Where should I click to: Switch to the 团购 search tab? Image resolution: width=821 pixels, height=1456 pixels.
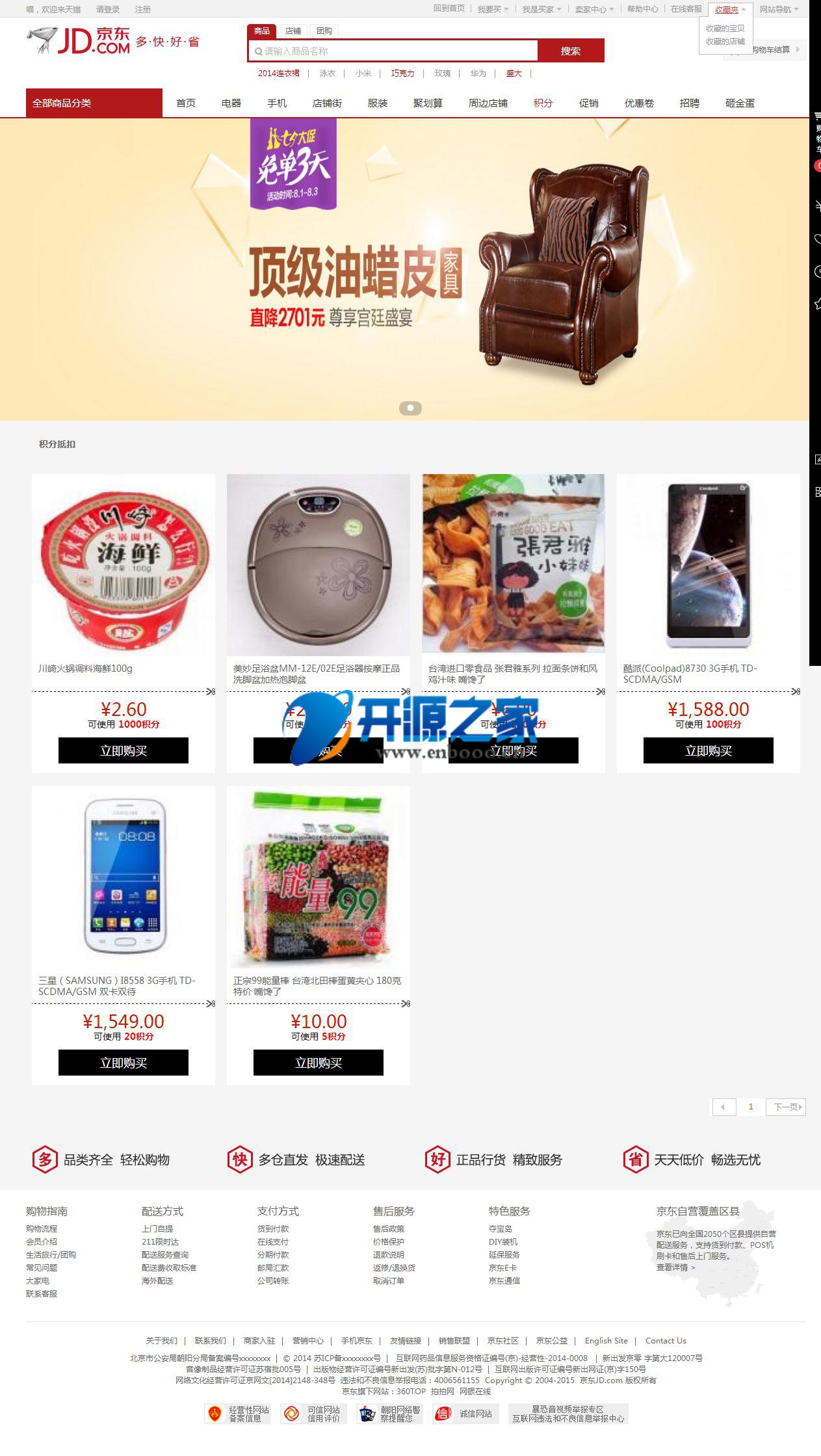(324, 31)
